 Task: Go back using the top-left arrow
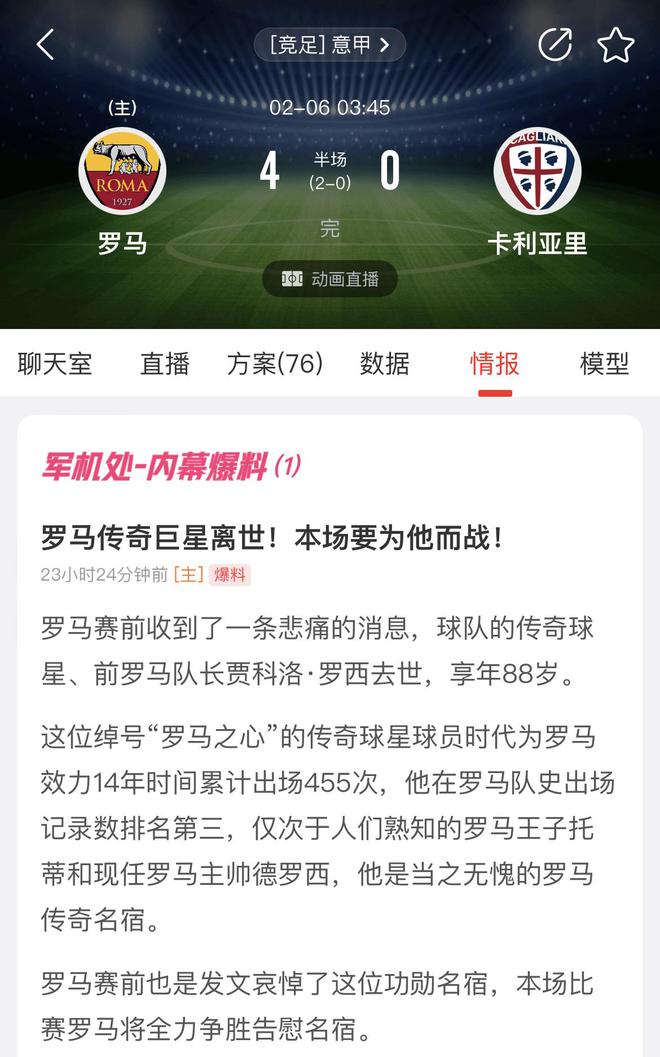click(x=45, y=45)
